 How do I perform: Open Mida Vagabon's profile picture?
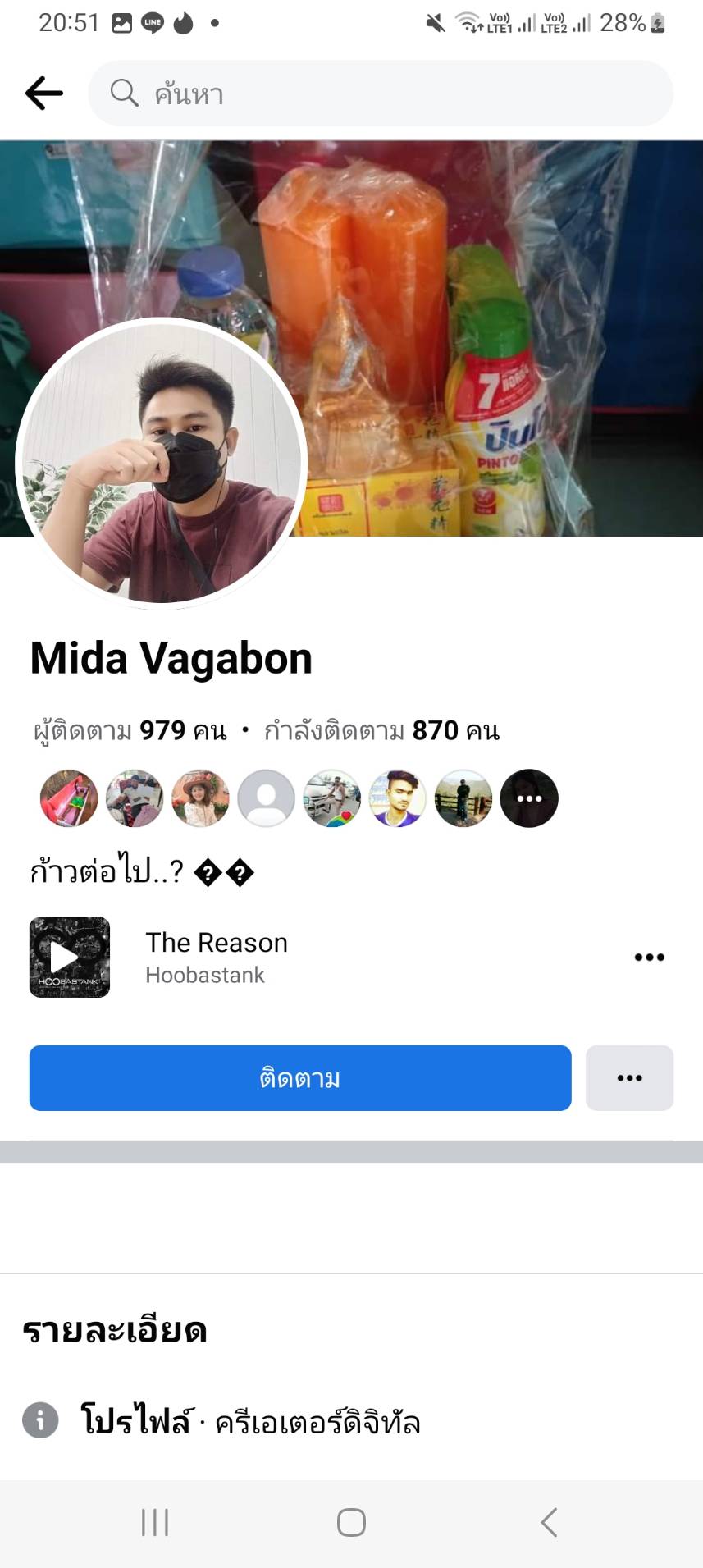click(162, 464)
